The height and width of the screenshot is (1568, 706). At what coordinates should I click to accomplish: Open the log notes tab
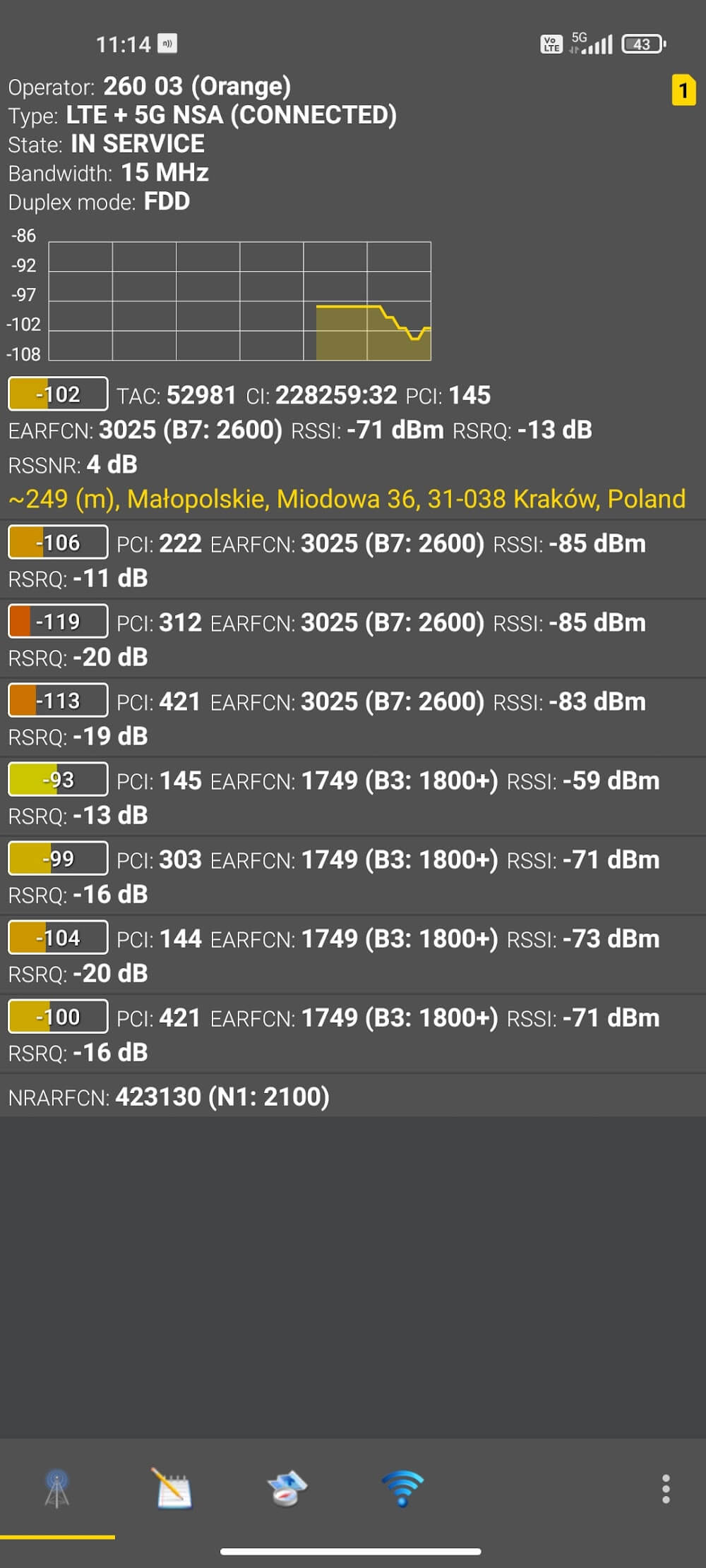172,1489
